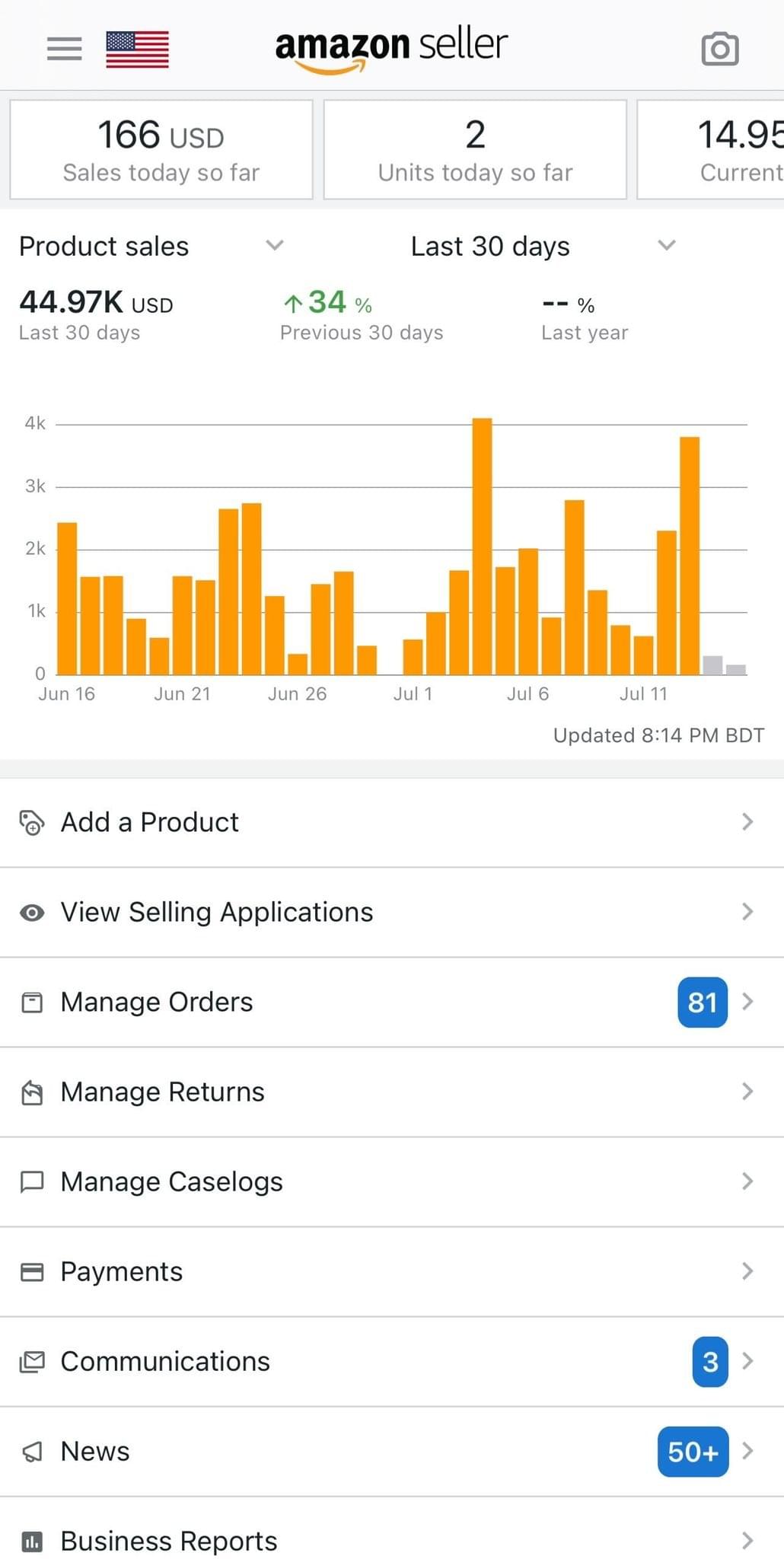Screen dimensions: 784x1559
Task: Open Manage Orders
Action: (x=392, y=1002)
